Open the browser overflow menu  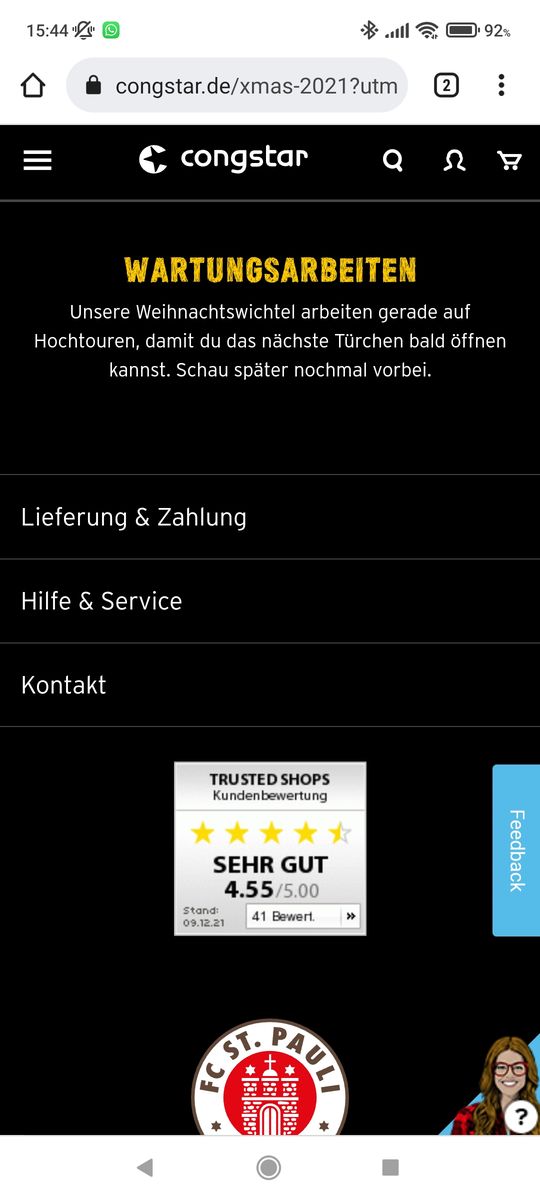pos(501,86)
